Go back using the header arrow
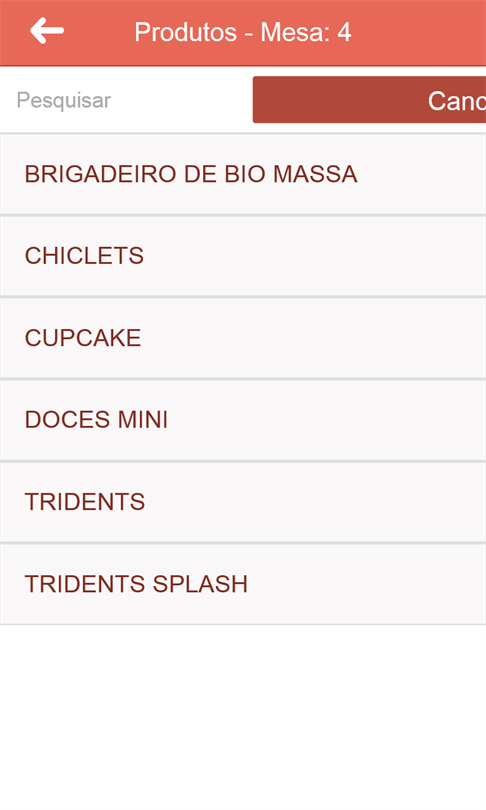This screenshot has width=486, height=810. [x=46, y=30]
